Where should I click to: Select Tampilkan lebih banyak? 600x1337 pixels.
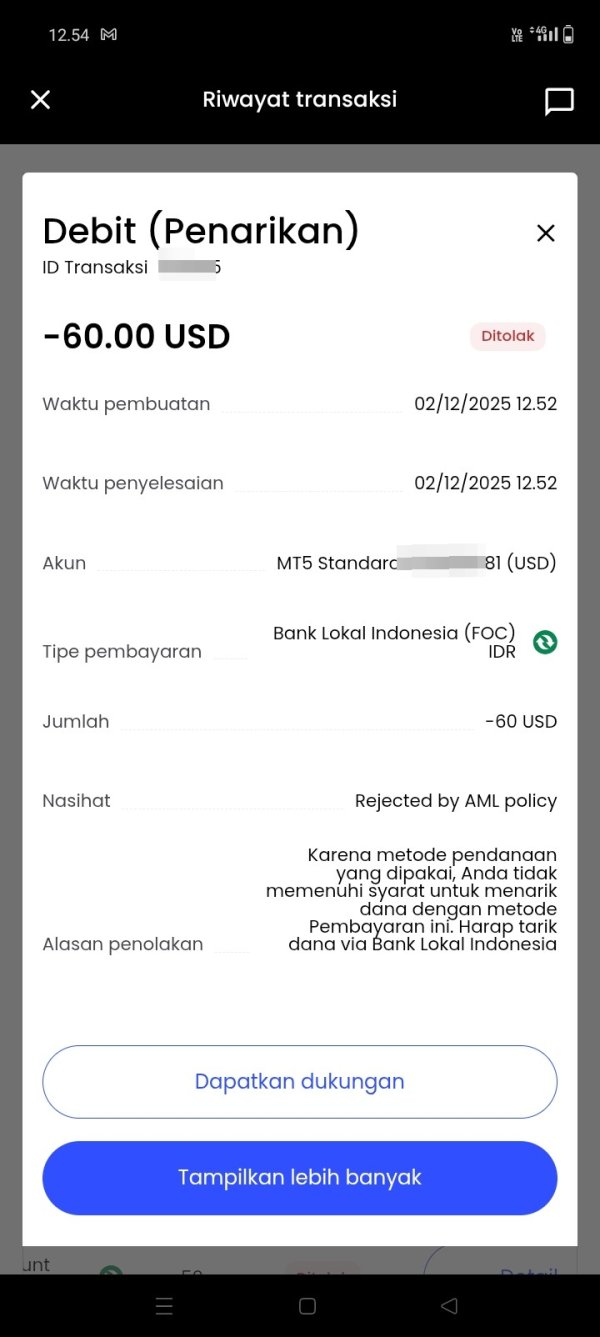click(300, 1177)
